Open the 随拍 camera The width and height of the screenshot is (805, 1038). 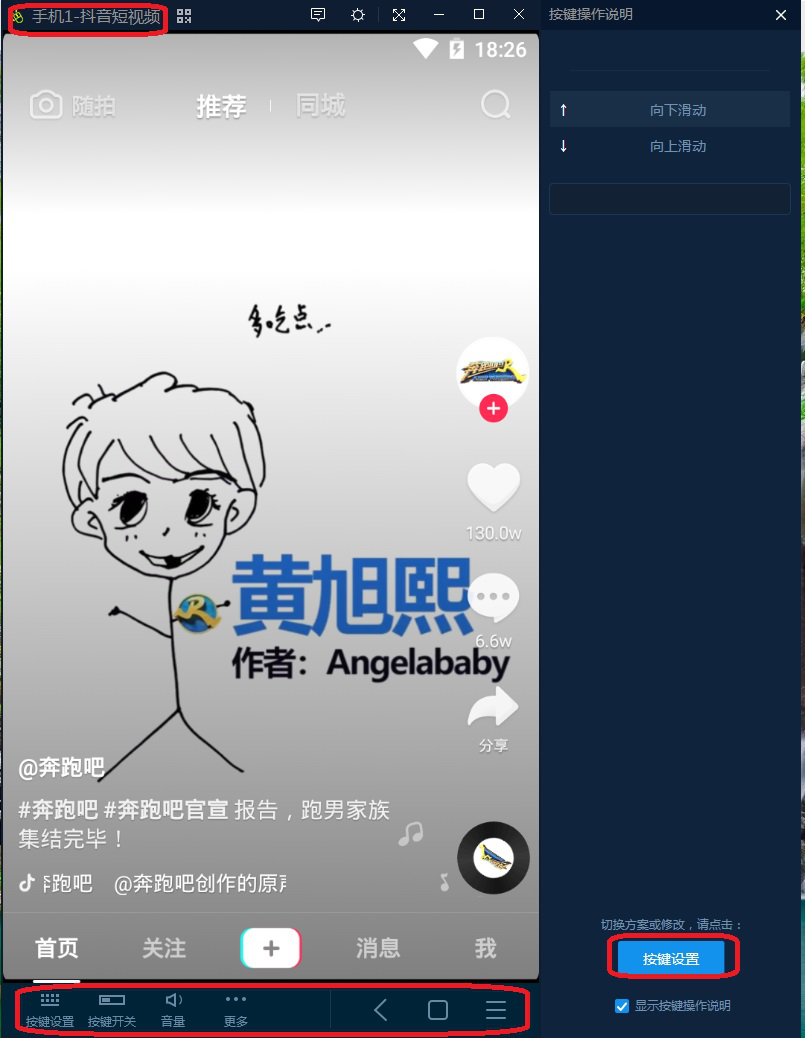[73, 105]
